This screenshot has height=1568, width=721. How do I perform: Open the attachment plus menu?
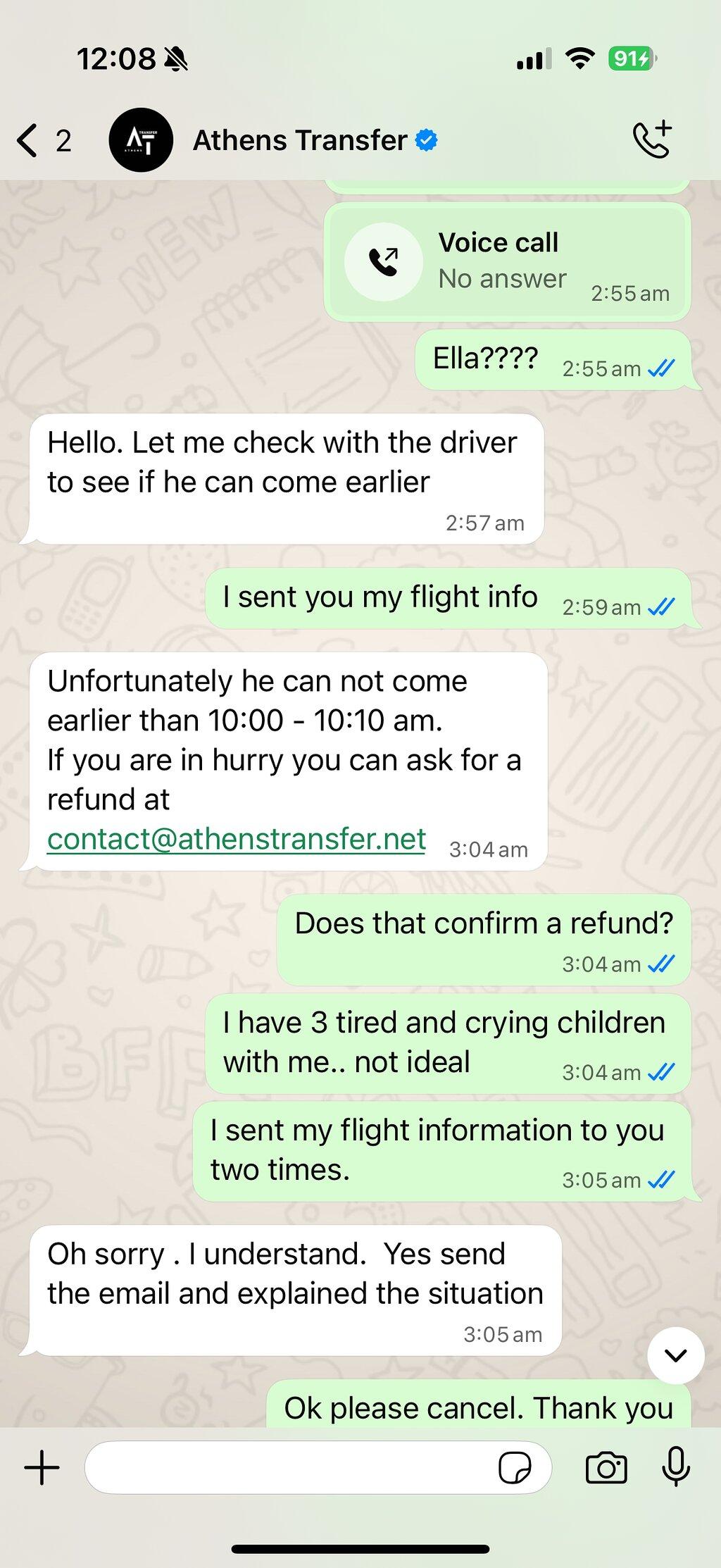[42, 1468]
